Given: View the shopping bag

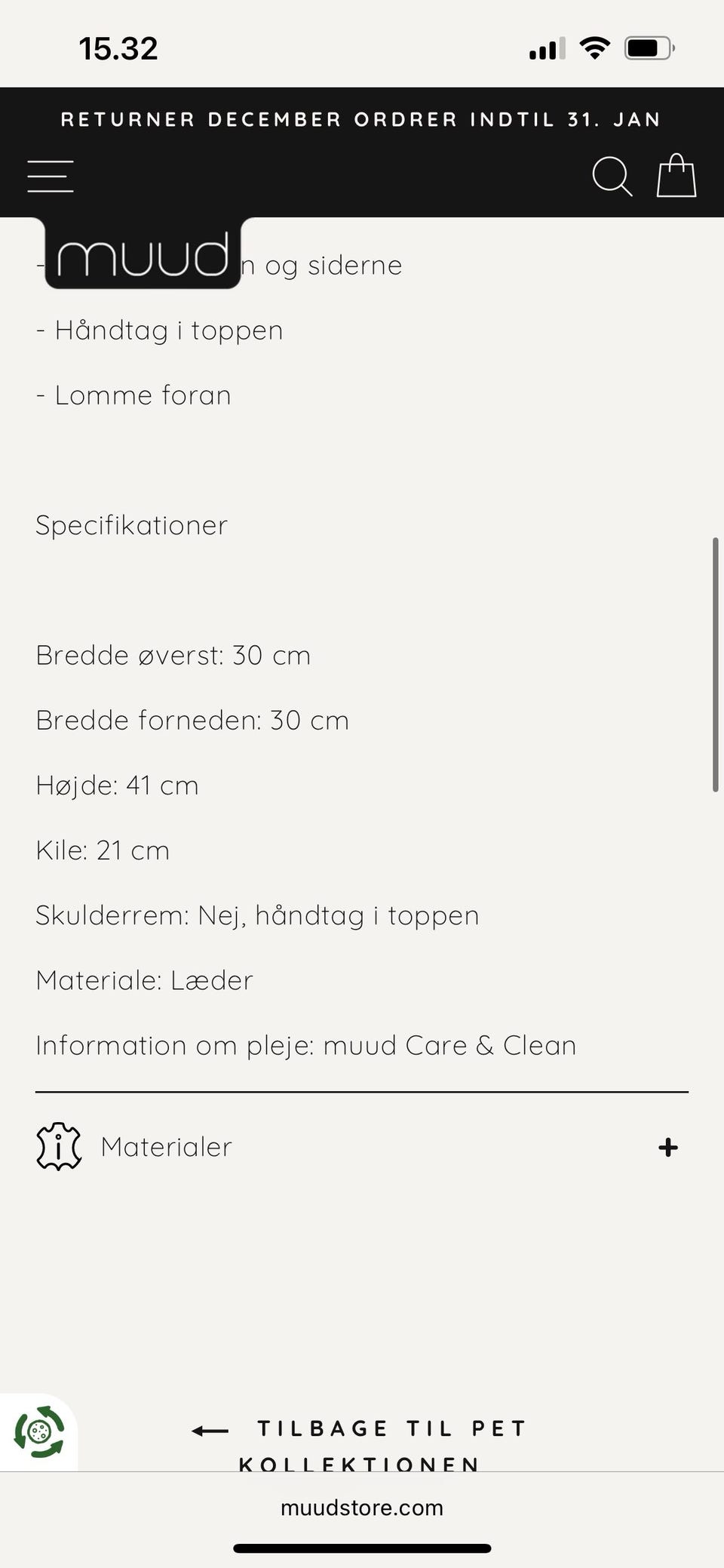Looking at the screenshot, I should pos(676,176).
